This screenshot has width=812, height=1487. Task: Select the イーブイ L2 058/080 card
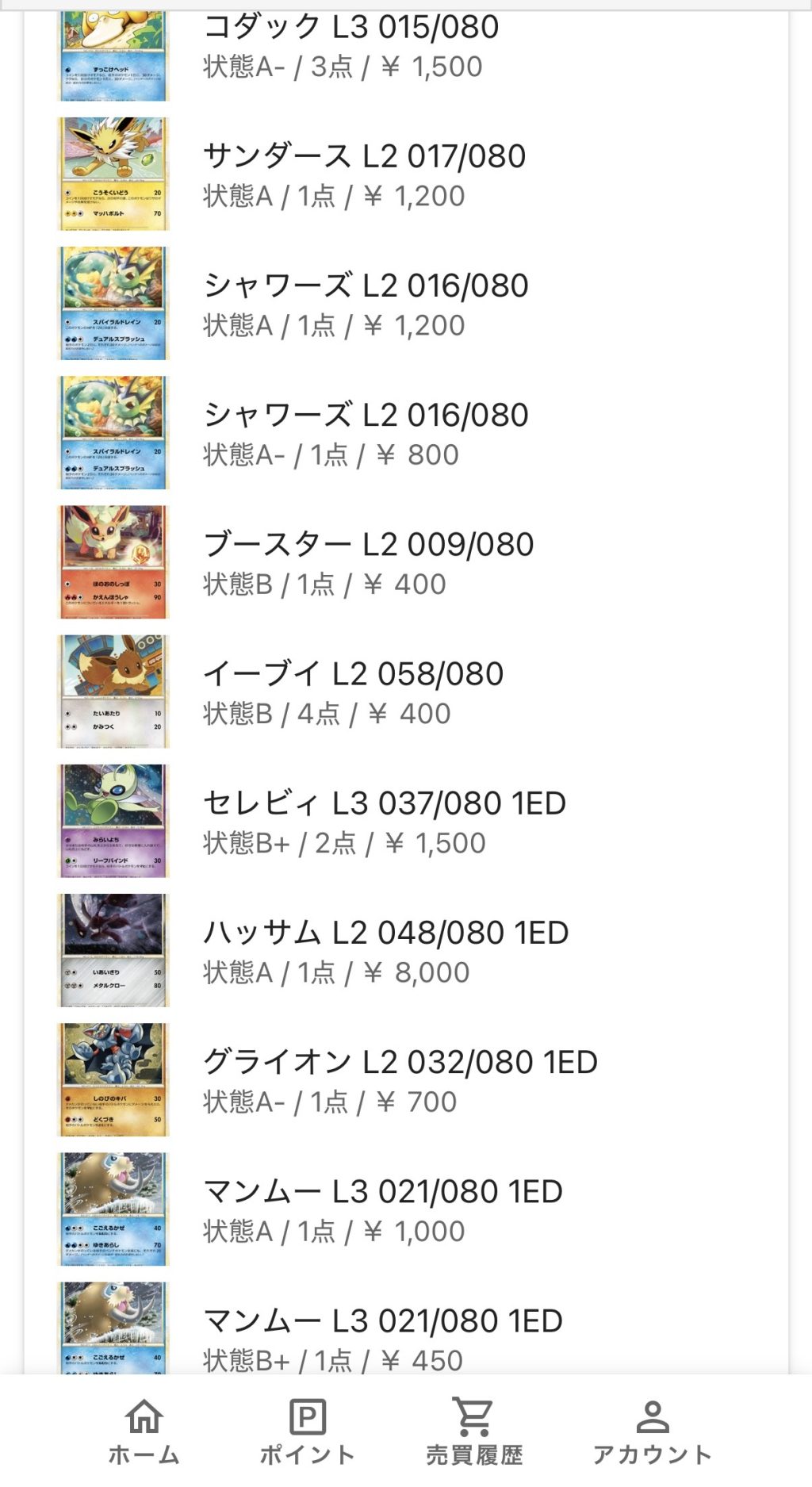click(353, 692)
